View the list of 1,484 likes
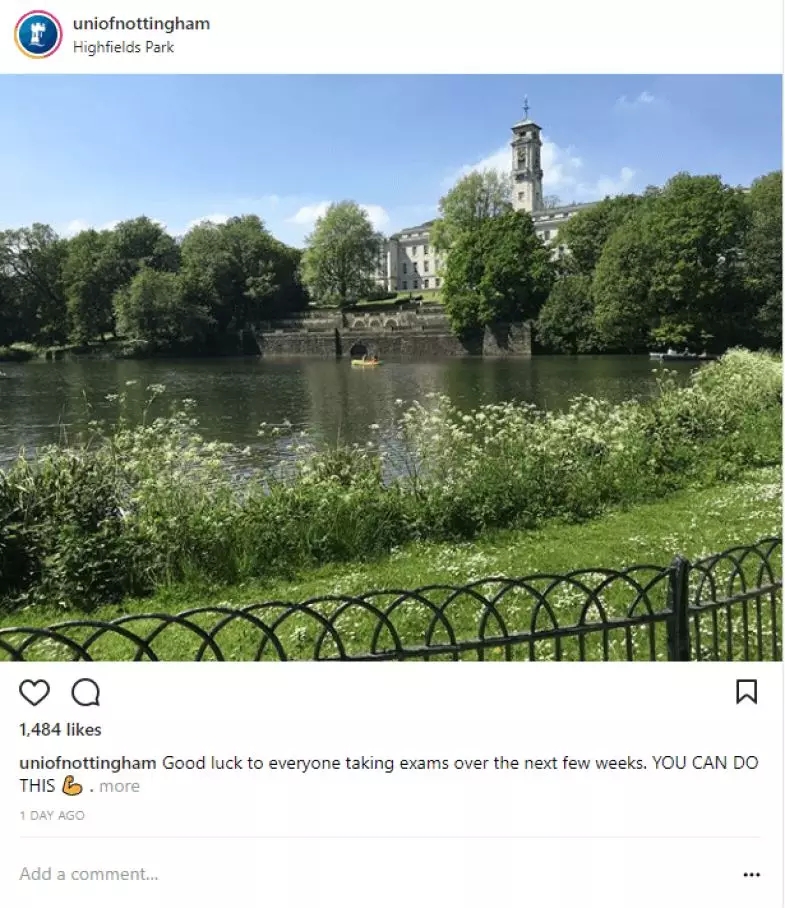The image size is (785, 908). pyautogui.click(x=60, y=729)
